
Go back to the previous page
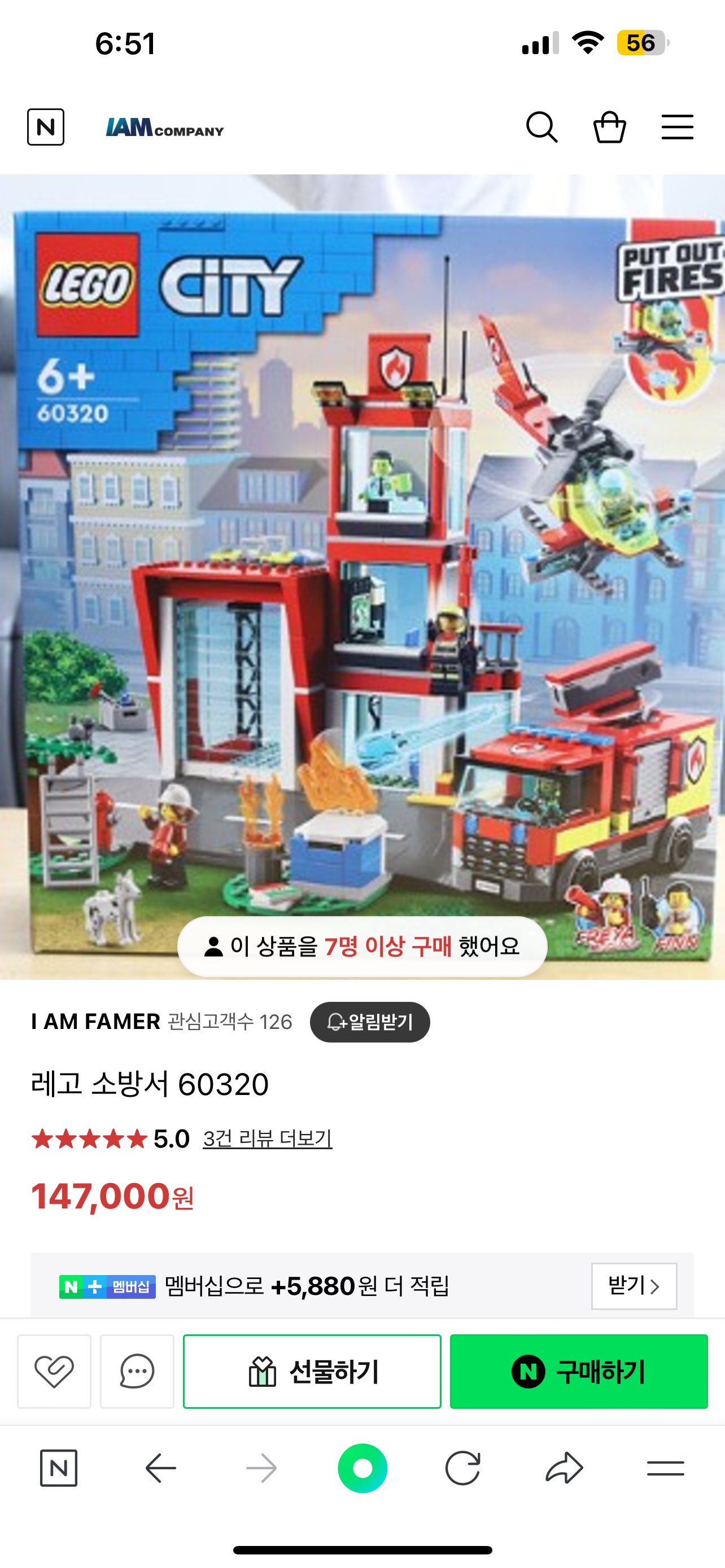(x=161, y=1468)
